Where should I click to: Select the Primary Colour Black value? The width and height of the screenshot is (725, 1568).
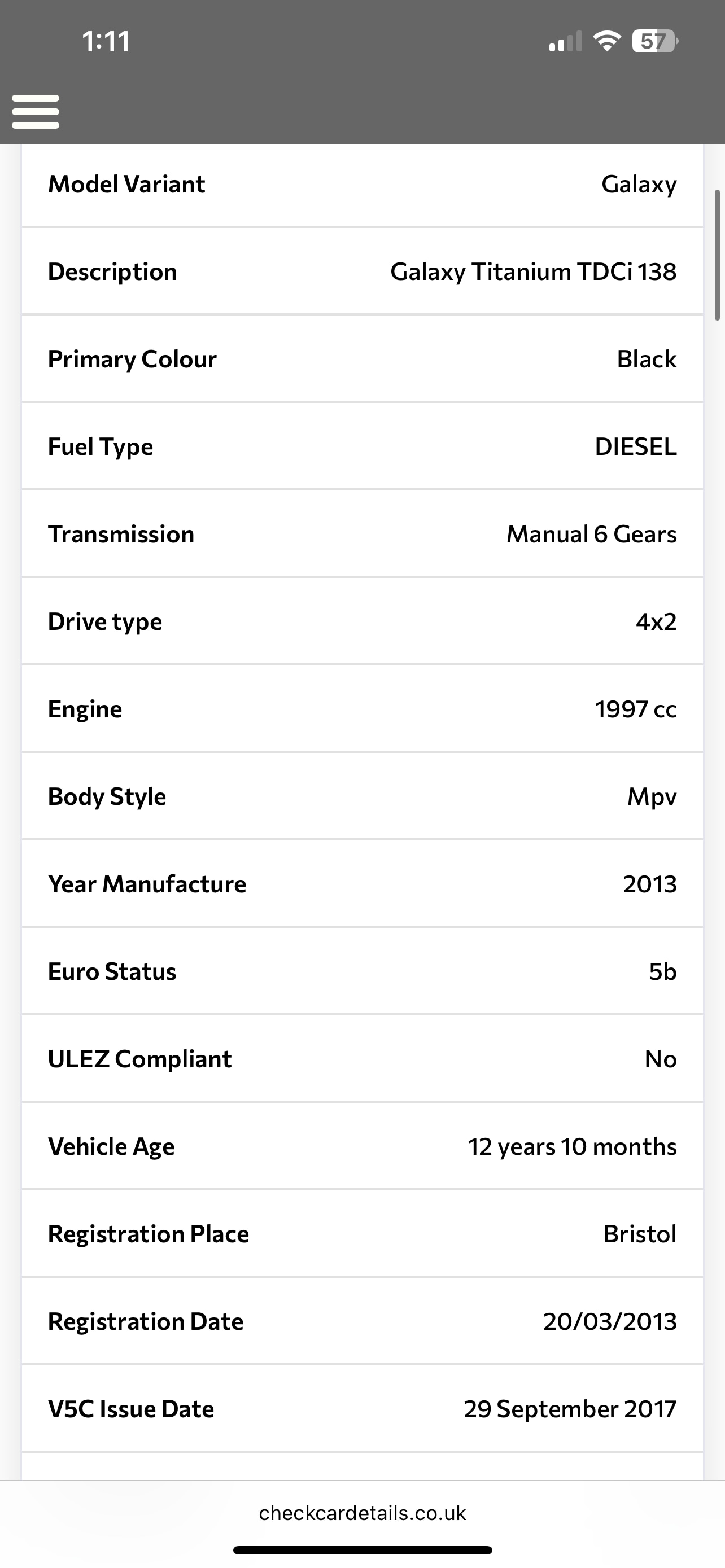coord(647,359)
